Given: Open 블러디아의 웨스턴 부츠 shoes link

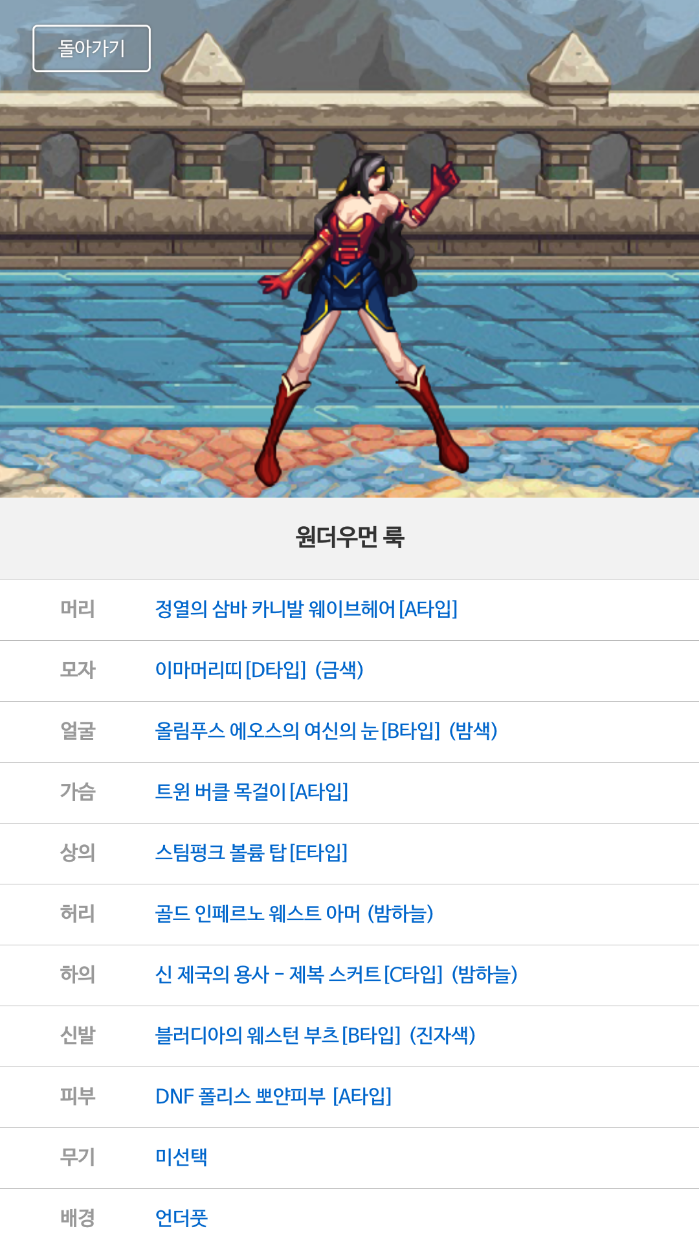Looking at the screenshot, I should pos(315,1036).
